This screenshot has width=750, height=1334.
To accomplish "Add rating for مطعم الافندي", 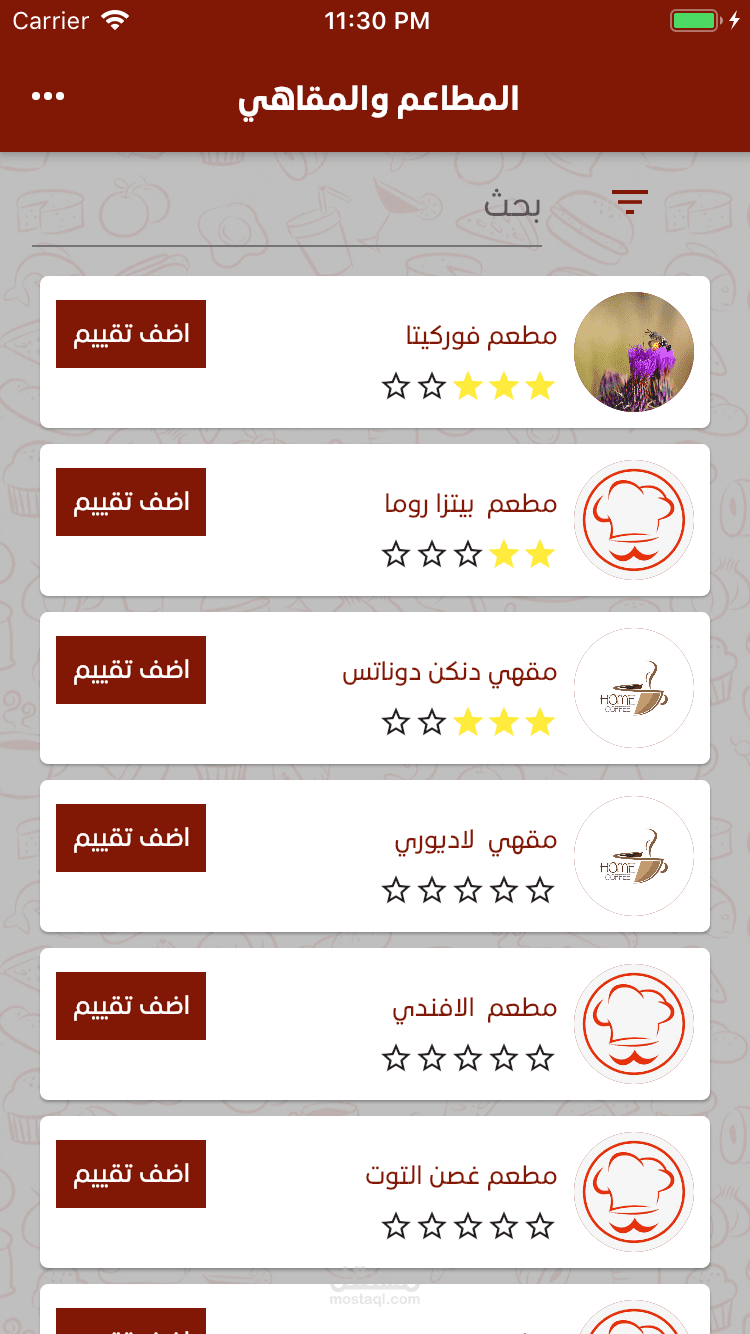I will pyautogui.click(x=131, y=1006).
